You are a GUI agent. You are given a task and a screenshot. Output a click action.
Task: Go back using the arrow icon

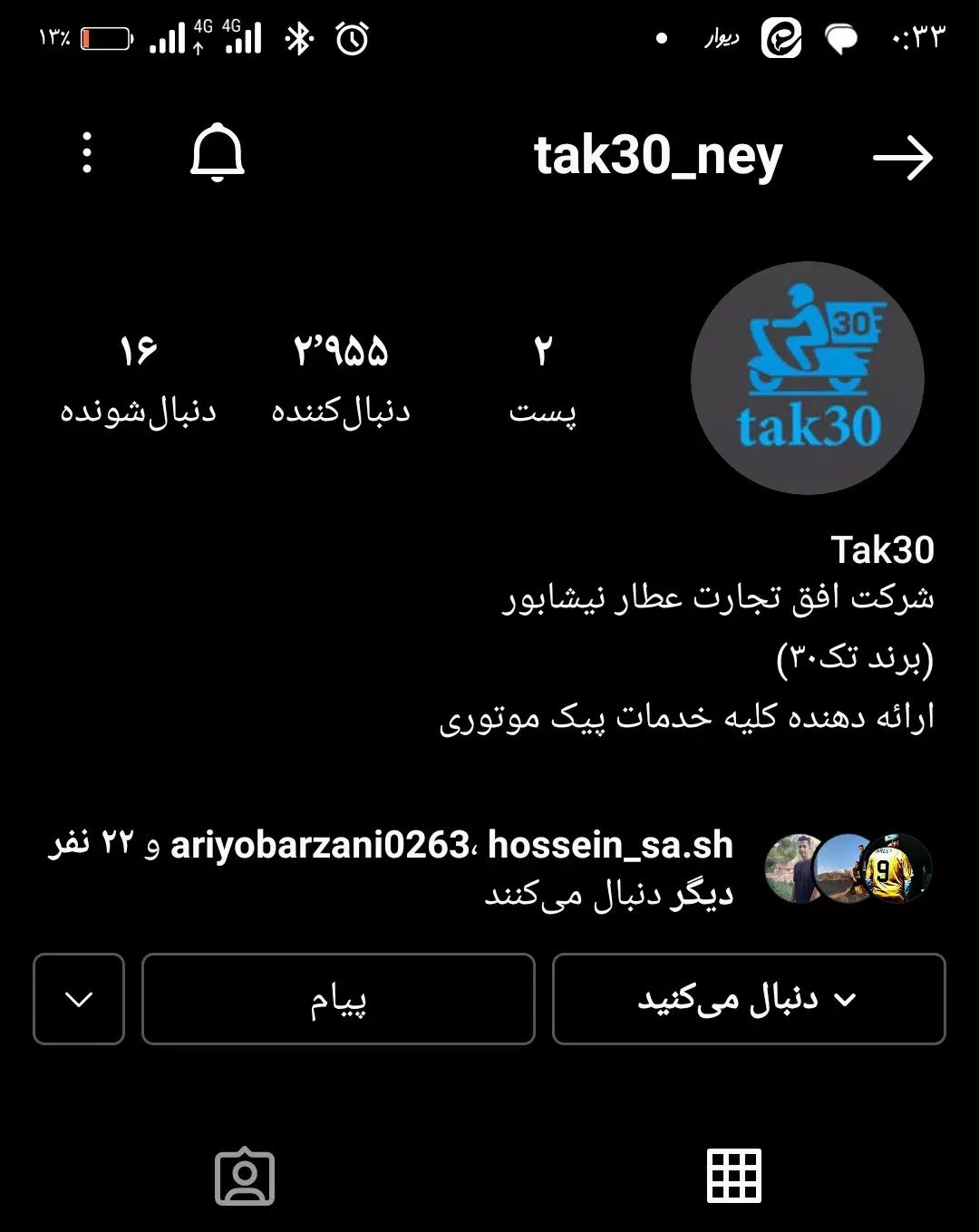click(902, 159)
